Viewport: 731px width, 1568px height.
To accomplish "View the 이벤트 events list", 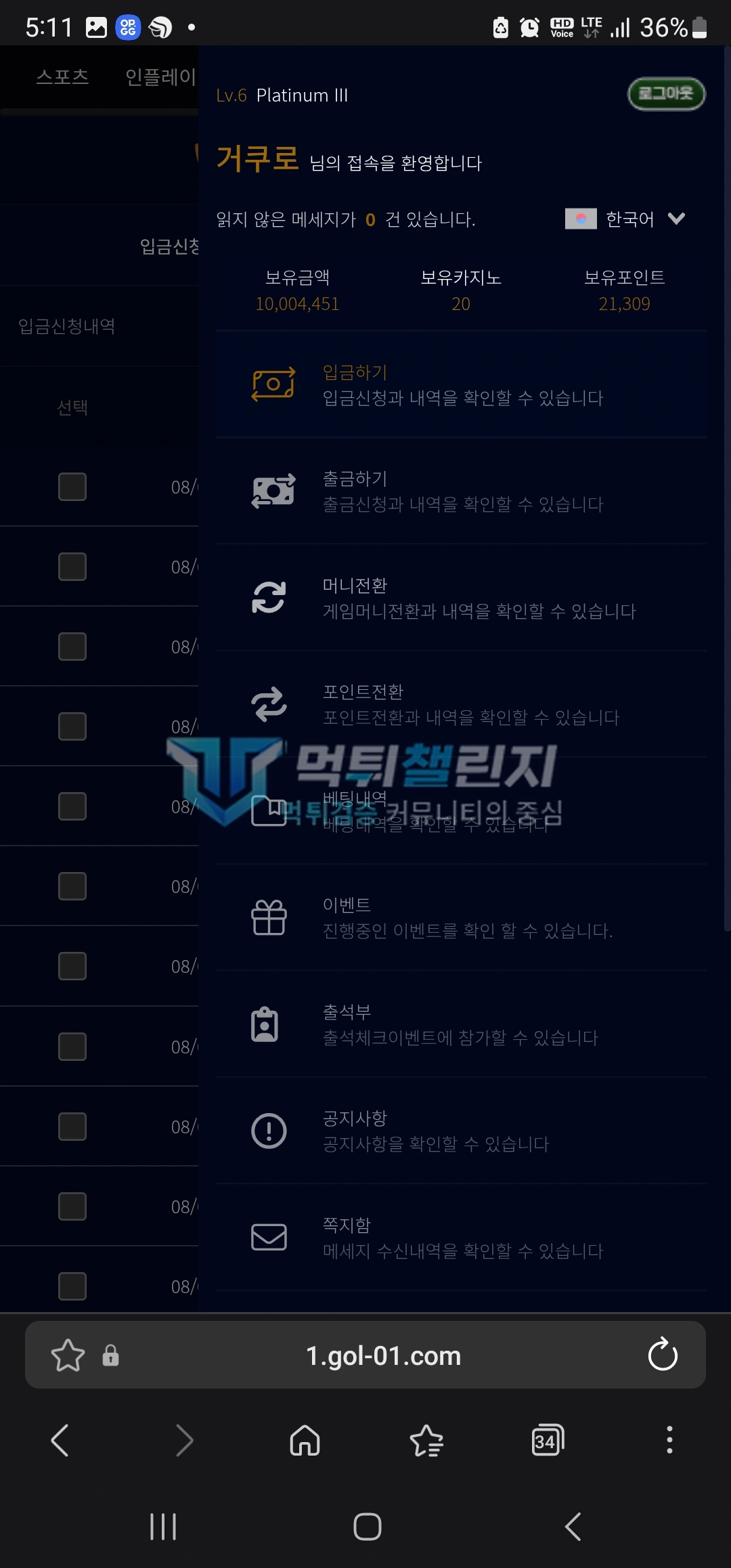I will [x=461, y=917].
